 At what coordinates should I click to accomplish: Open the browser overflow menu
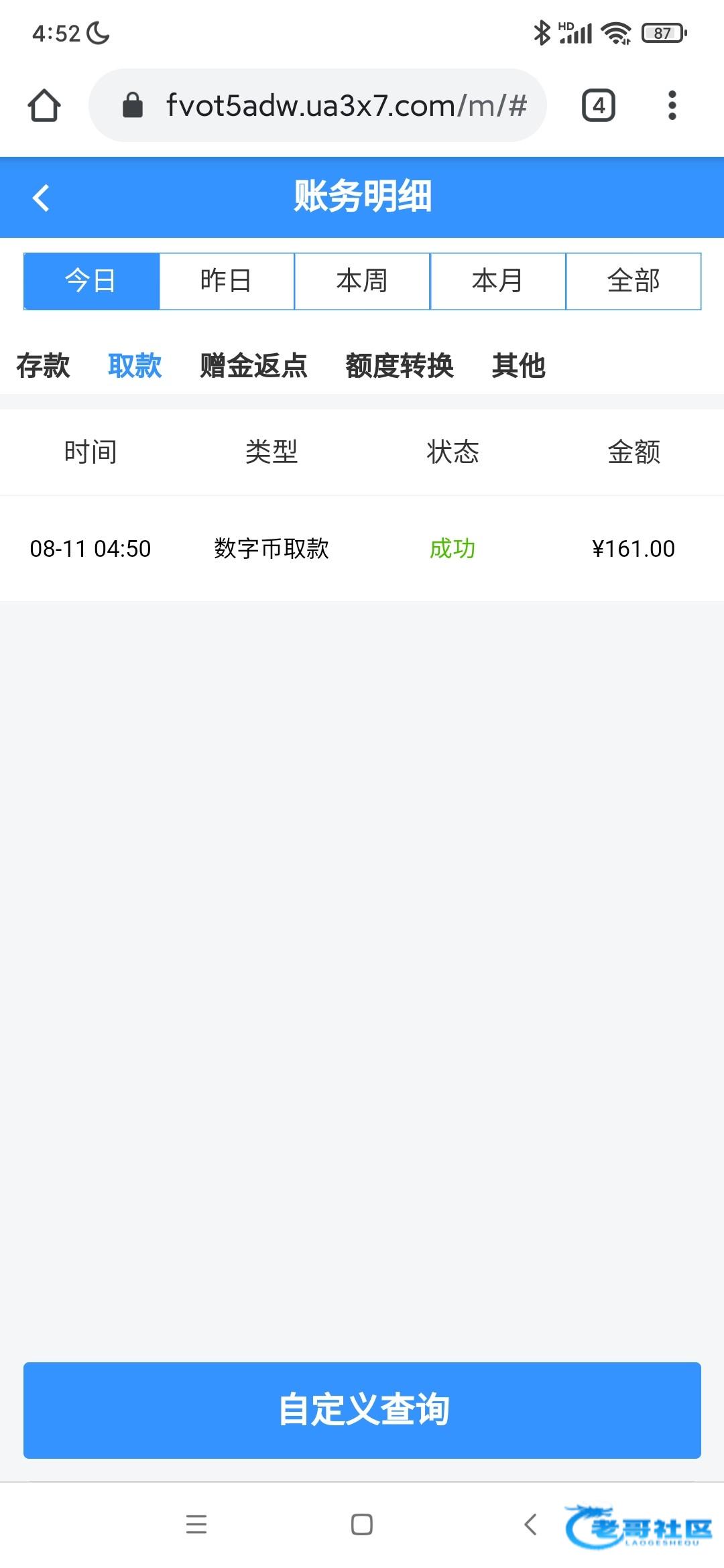click(672, 105)
